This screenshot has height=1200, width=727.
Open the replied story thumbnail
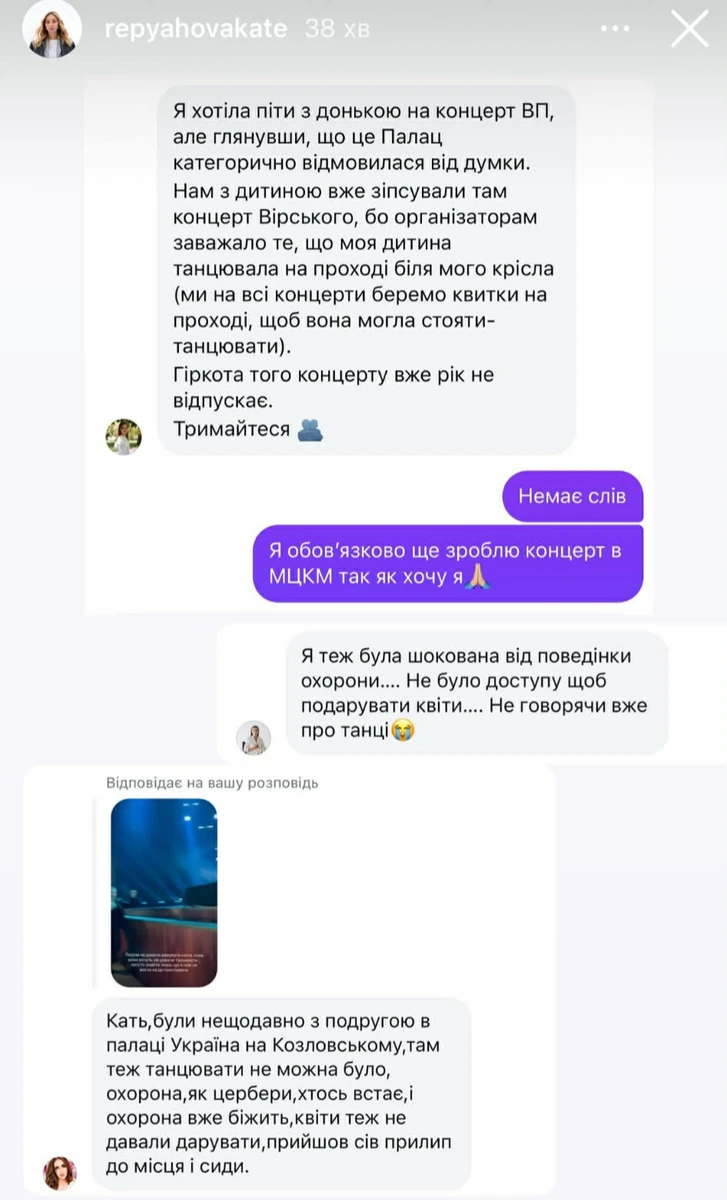click(162, 895)
